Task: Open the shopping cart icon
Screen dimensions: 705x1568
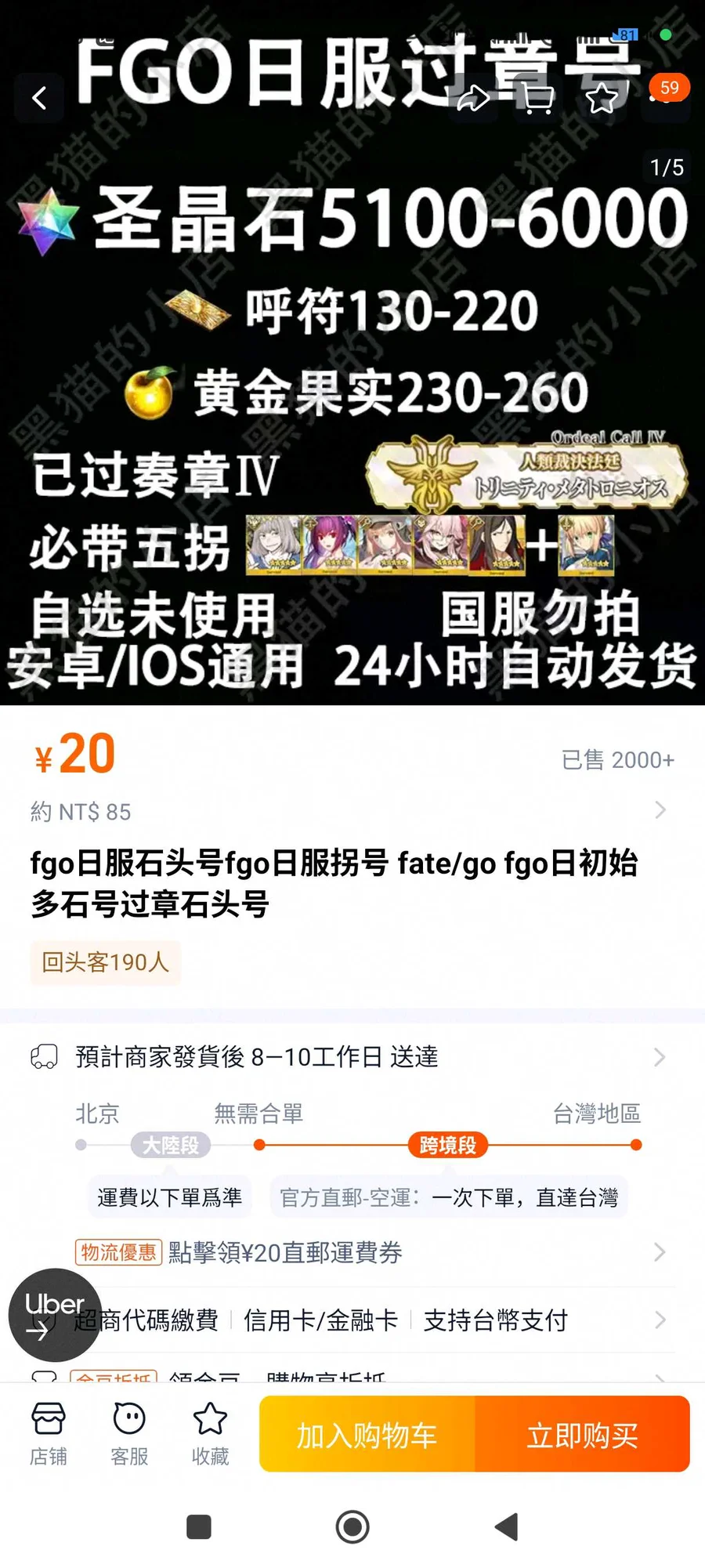Action: pos(537,99)
